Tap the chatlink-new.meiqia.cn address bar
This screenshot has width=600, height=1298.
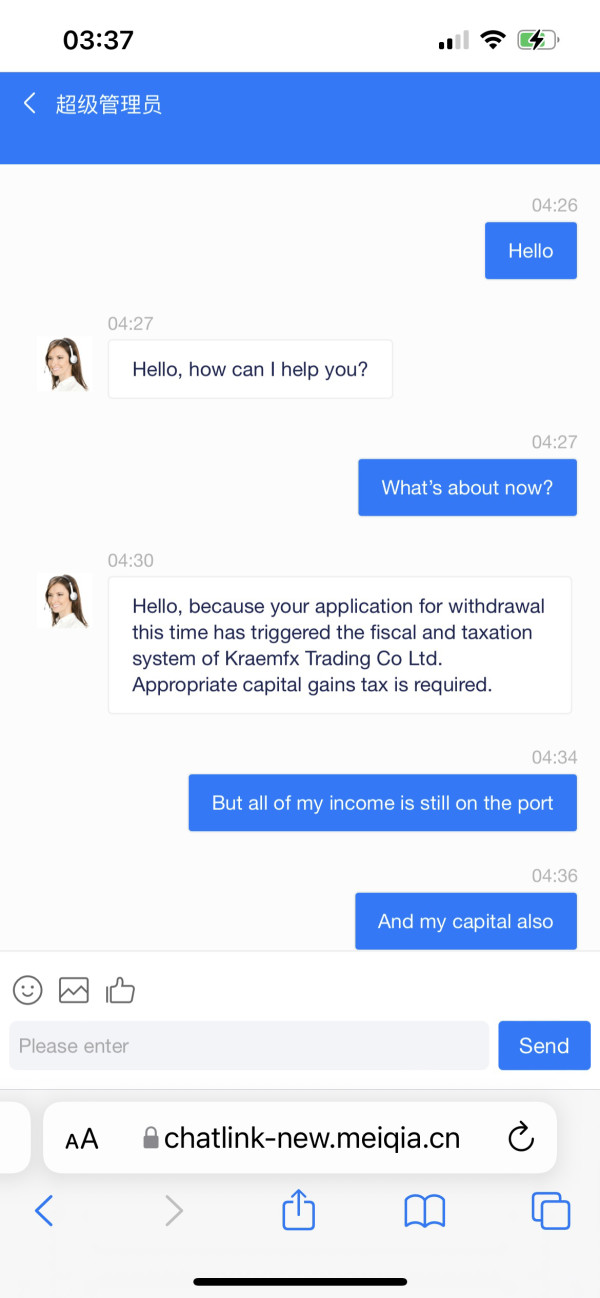(x=300, y=1137)
